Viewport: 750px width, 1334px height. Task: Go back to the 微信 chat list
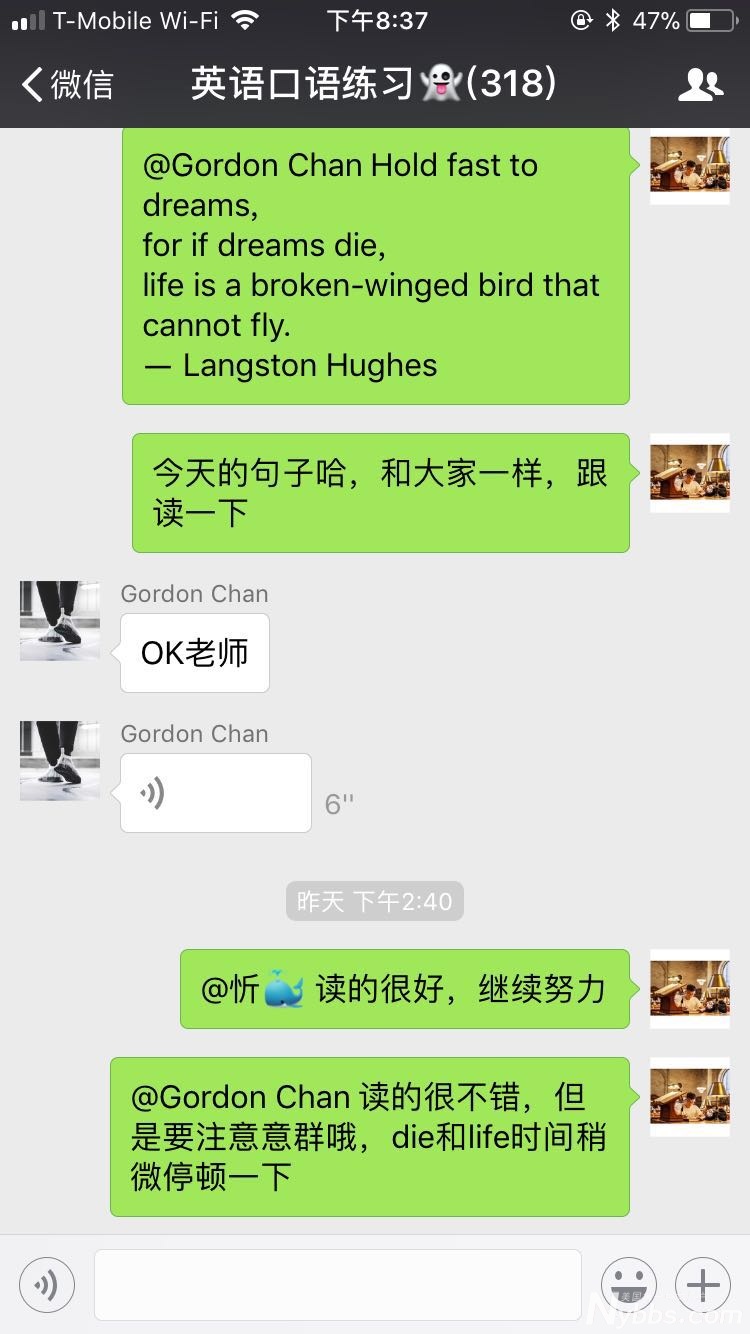pyautogui.click(x=66, y=84)
